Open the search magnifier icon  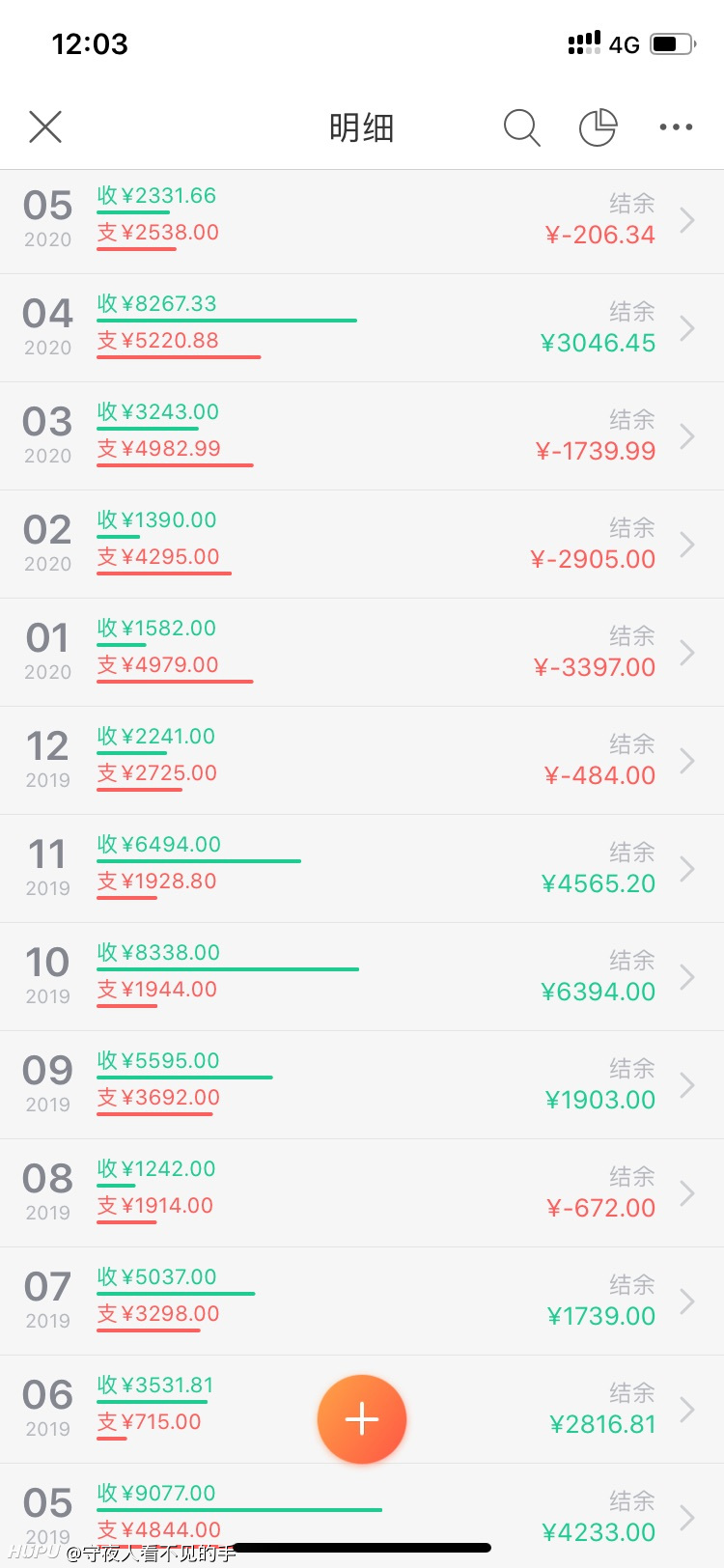click(521, 127)
